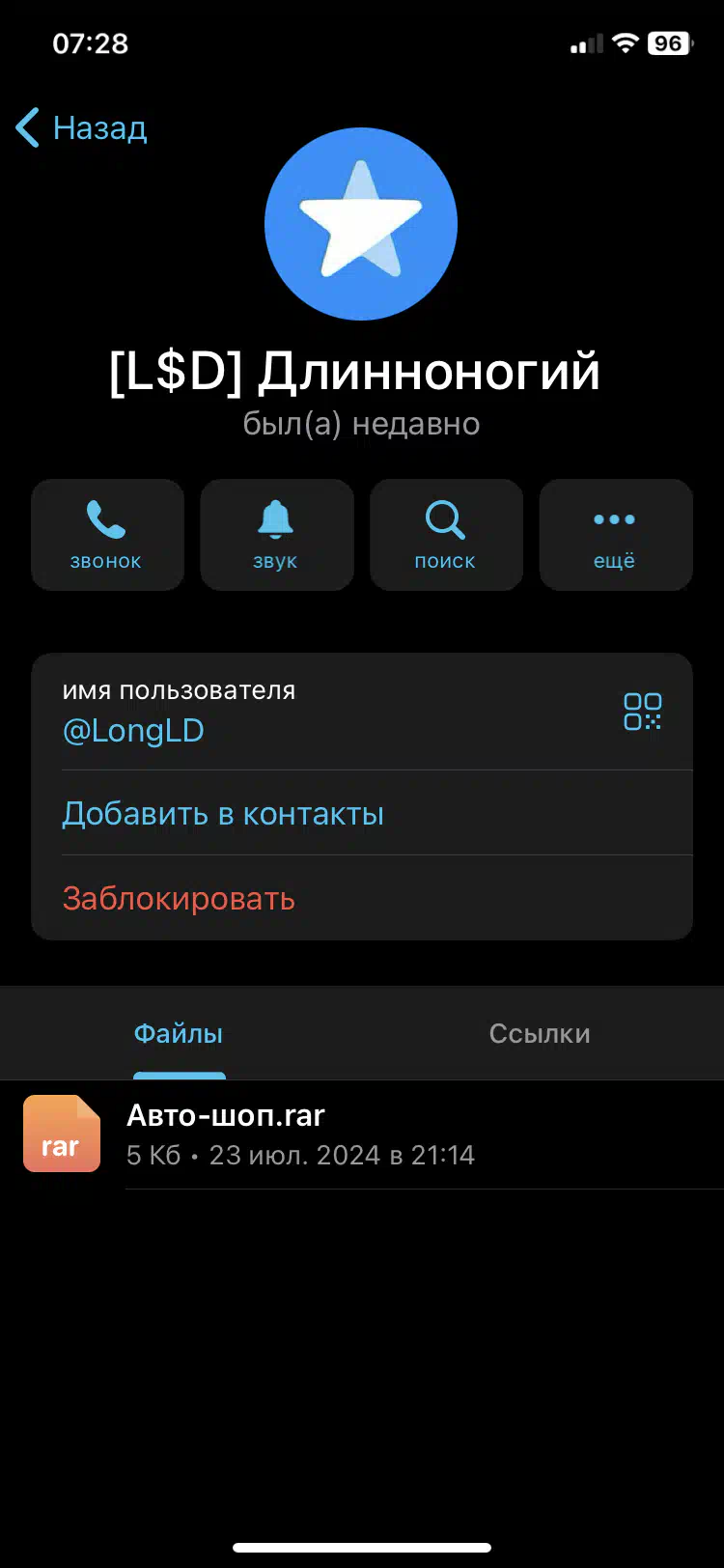This screenshot has height=1568, width=724.
Task: Select the Файлы tab
Action: 179,1033
